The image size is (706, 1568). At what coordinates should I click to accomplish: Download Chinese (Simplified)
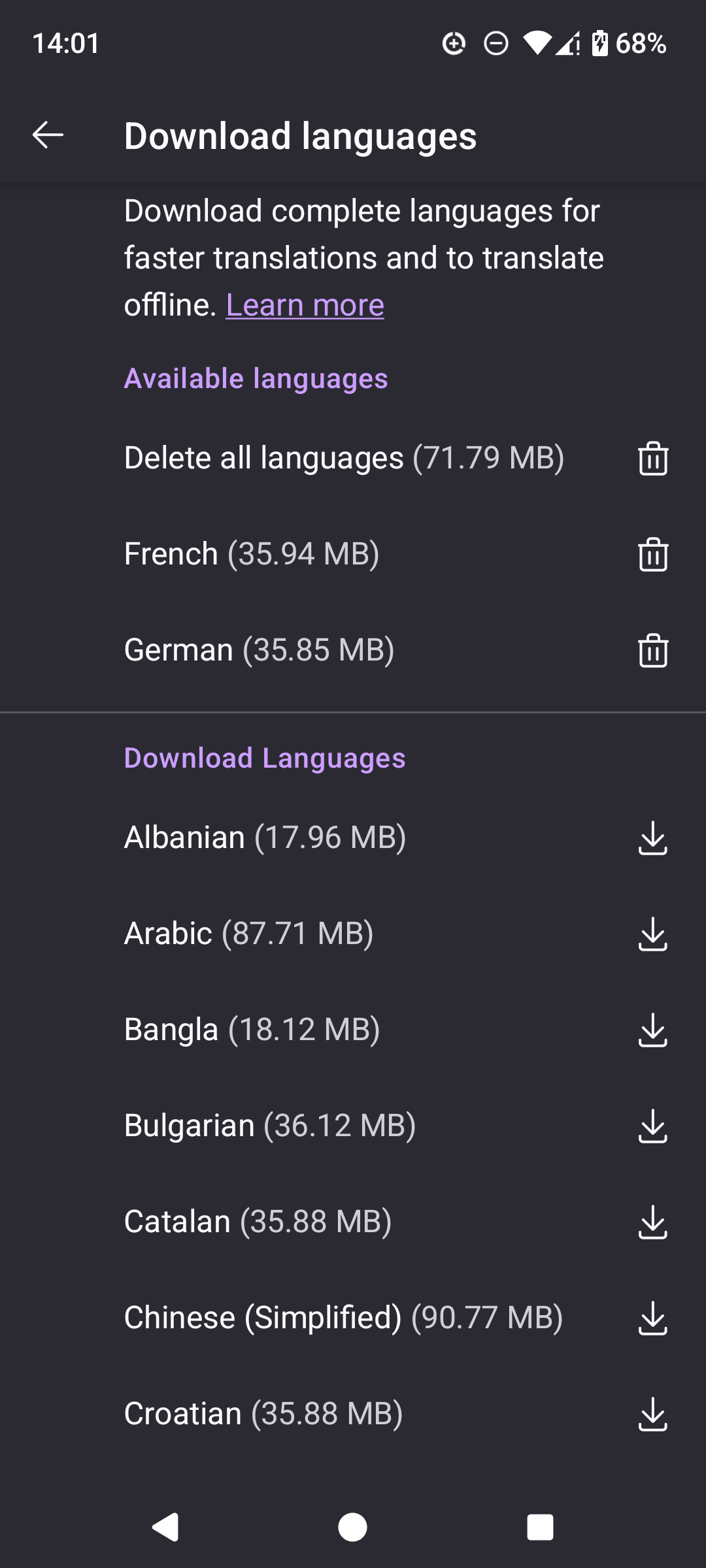[652, 1318]
